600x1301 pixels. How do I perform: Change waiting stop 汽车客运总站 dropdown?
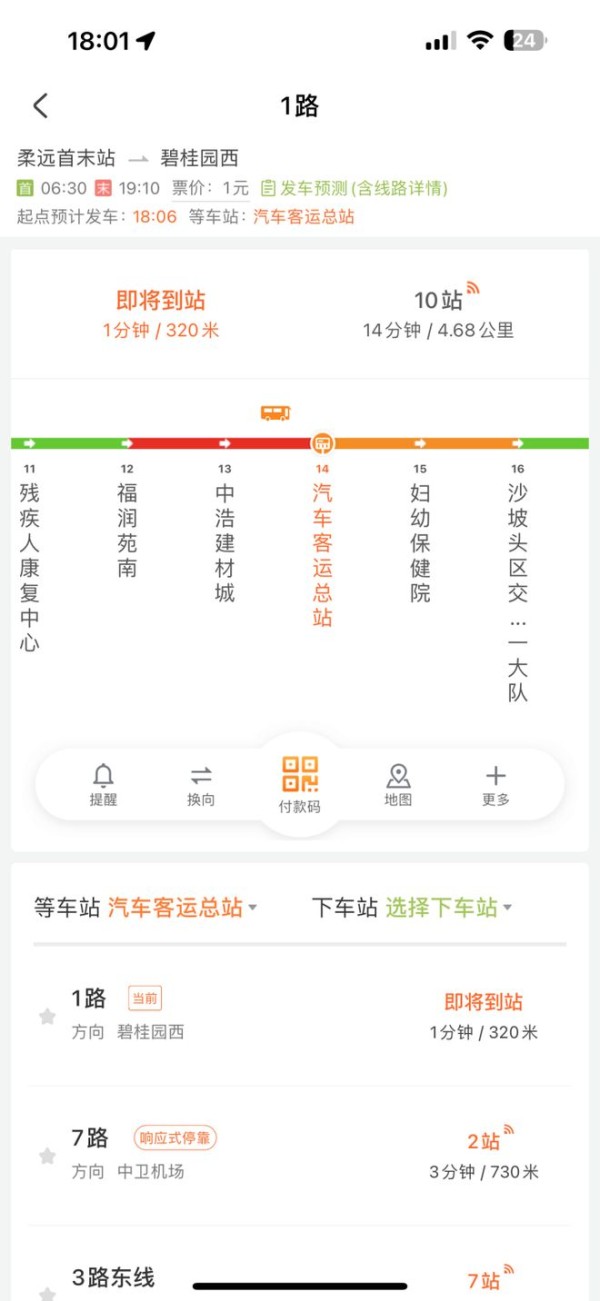[x=182, y=908]
